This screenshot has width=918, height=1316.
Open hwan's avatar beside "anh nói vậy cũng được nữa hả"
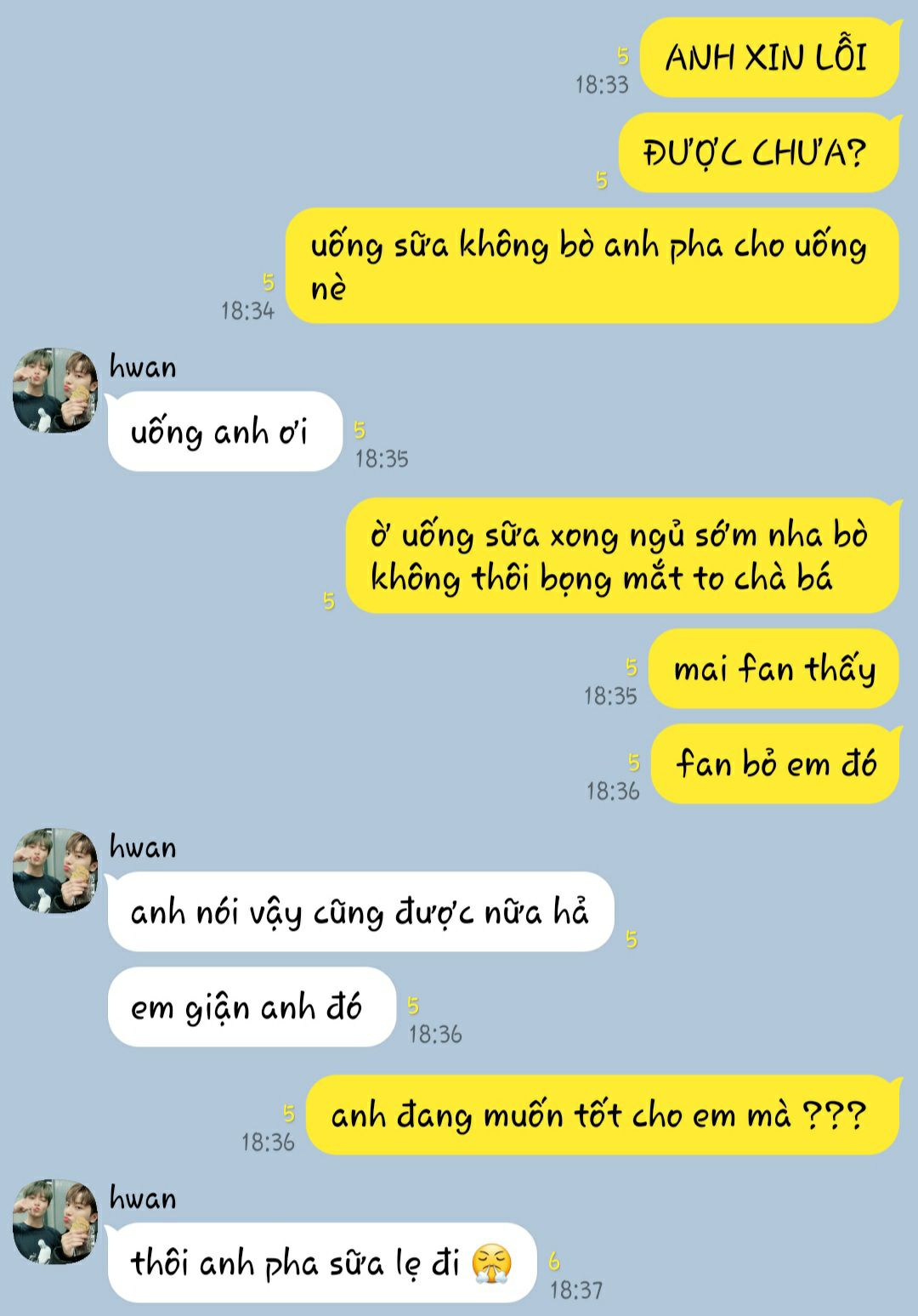[x=55, y=871]
